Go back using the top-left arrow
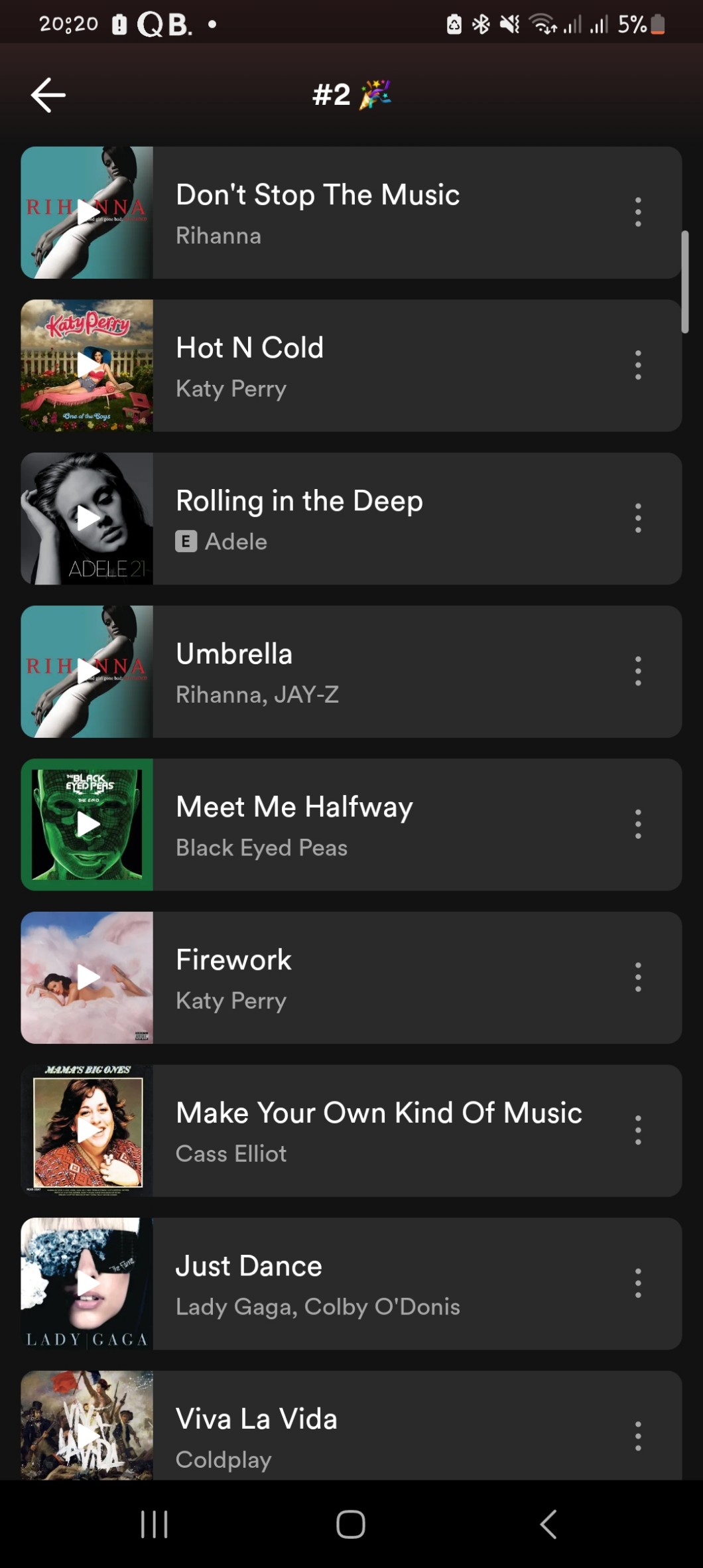Screen dimensions: 703x1568 click(x=48, y=95)
